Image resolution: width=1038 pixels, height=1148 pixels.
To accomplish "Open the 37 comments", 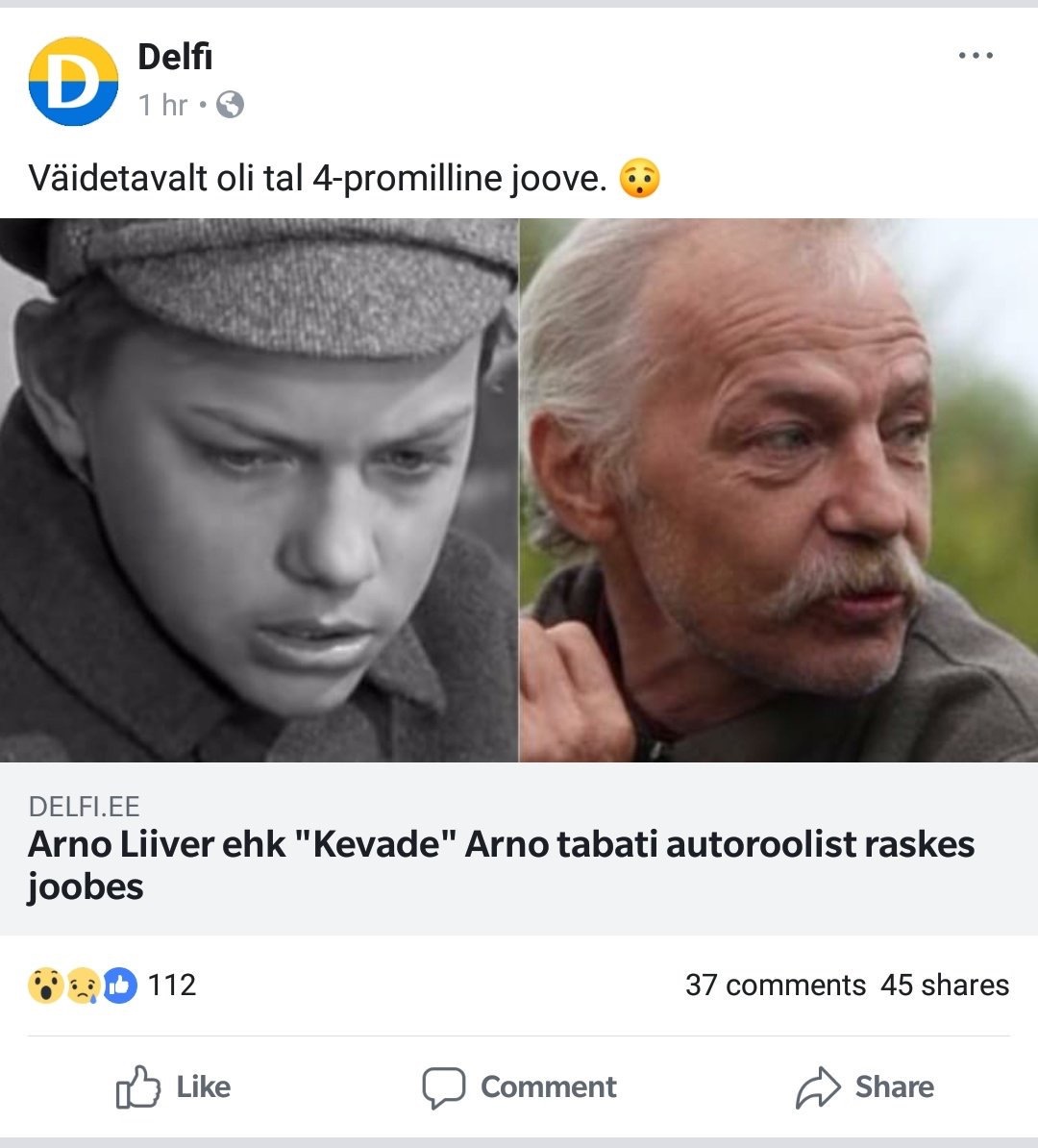I will [775, 985].
